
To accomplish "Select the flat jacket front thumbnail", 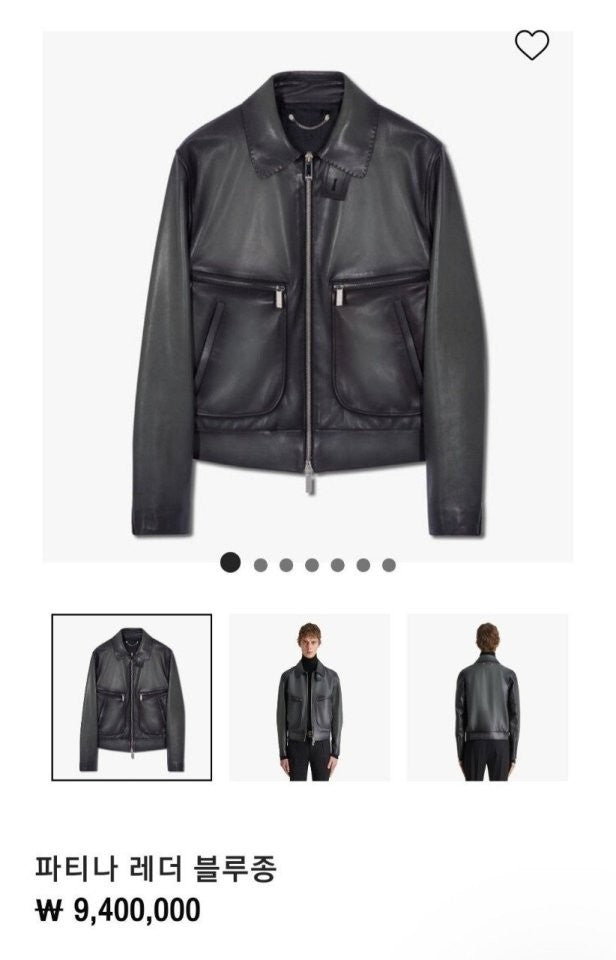I will coord(131,697).
